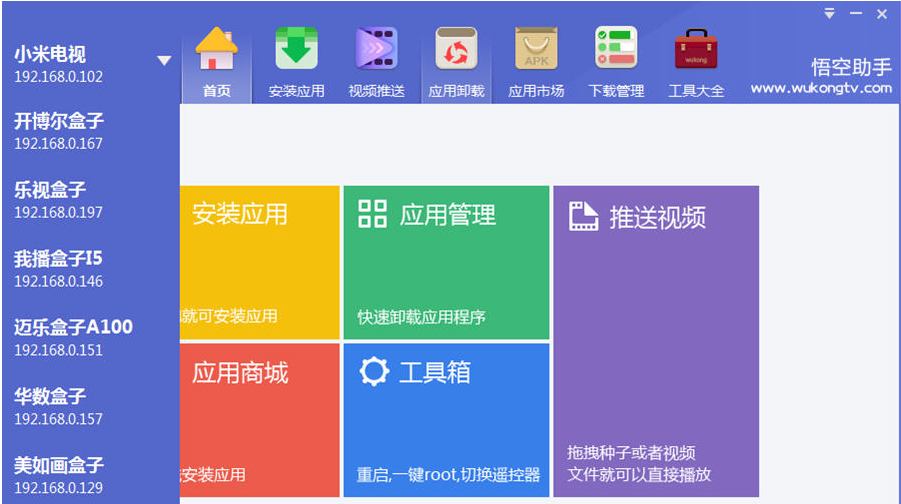Open the yellow 安装应用 tile
Screen dimensions: 901x504
(260, 262)
